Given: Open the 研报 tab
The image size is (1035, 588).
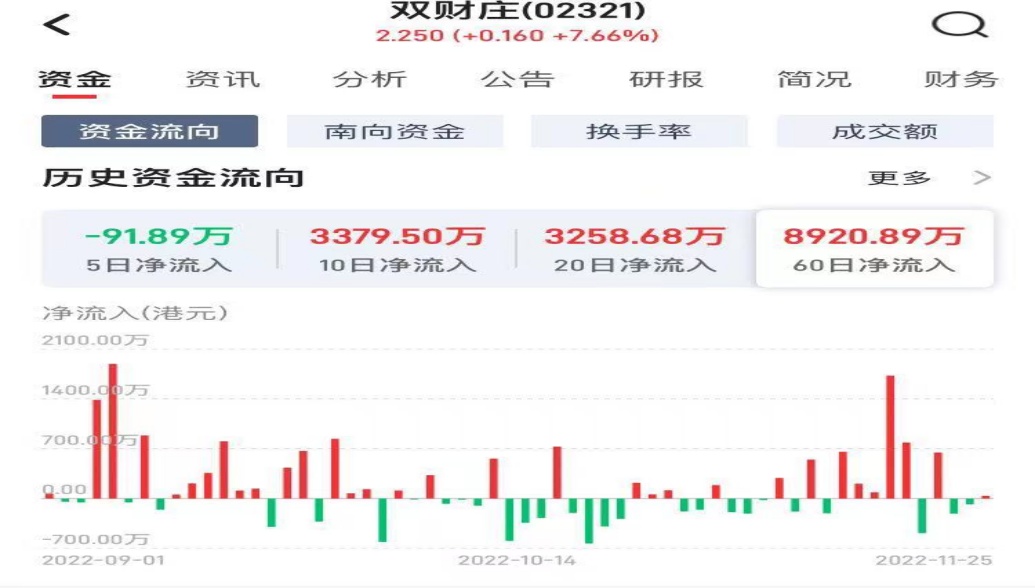Looking at the screenshot, I should [666, 80].
